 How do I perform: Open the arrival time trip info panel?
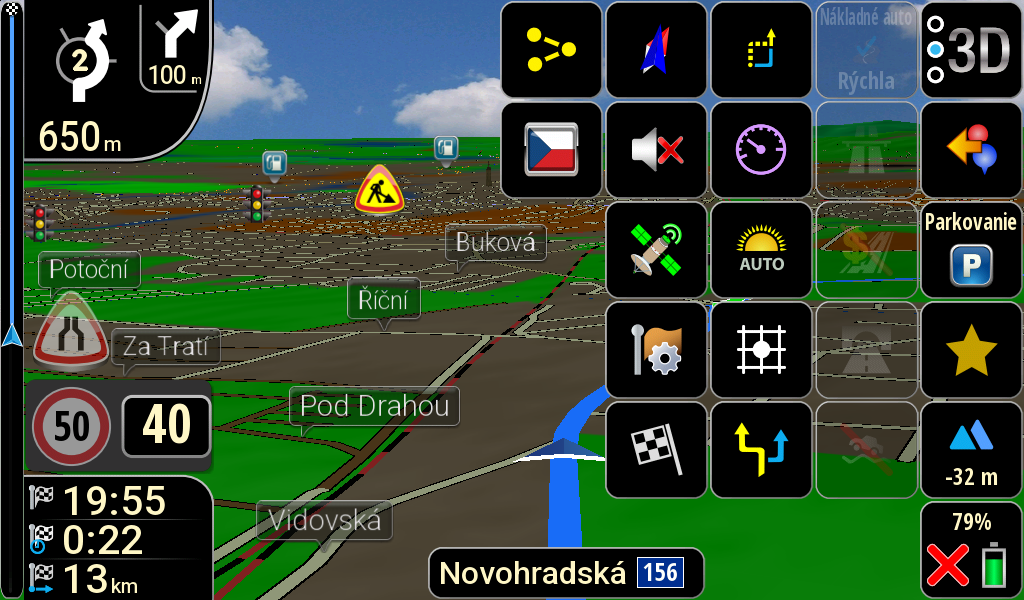(x=118, y=539)
